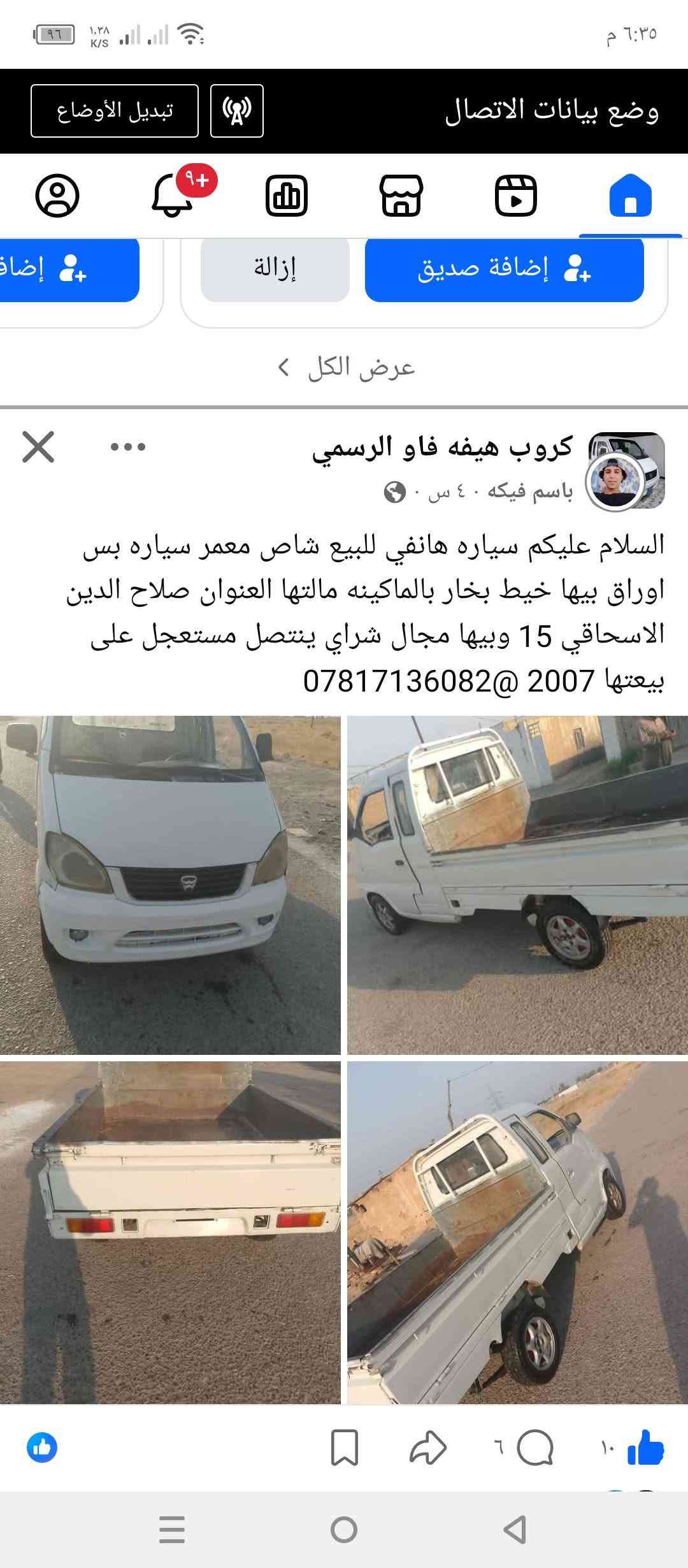The height and width of the screenshot is (1568, 688).
Task: Remove the friend suggestion with إزالة
Action: click(275, 269)
